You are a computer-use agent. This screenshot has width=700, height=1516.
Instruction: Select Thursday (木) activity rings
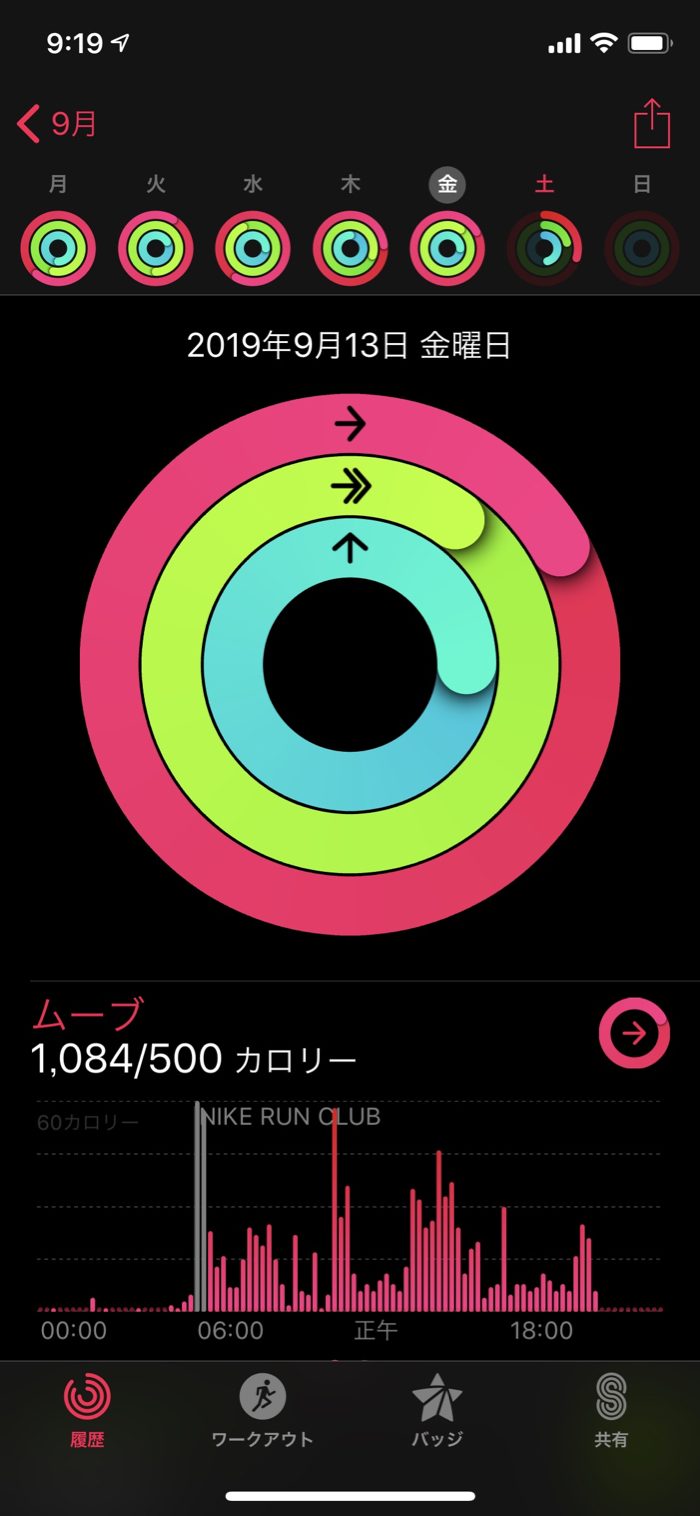[350, 247]
